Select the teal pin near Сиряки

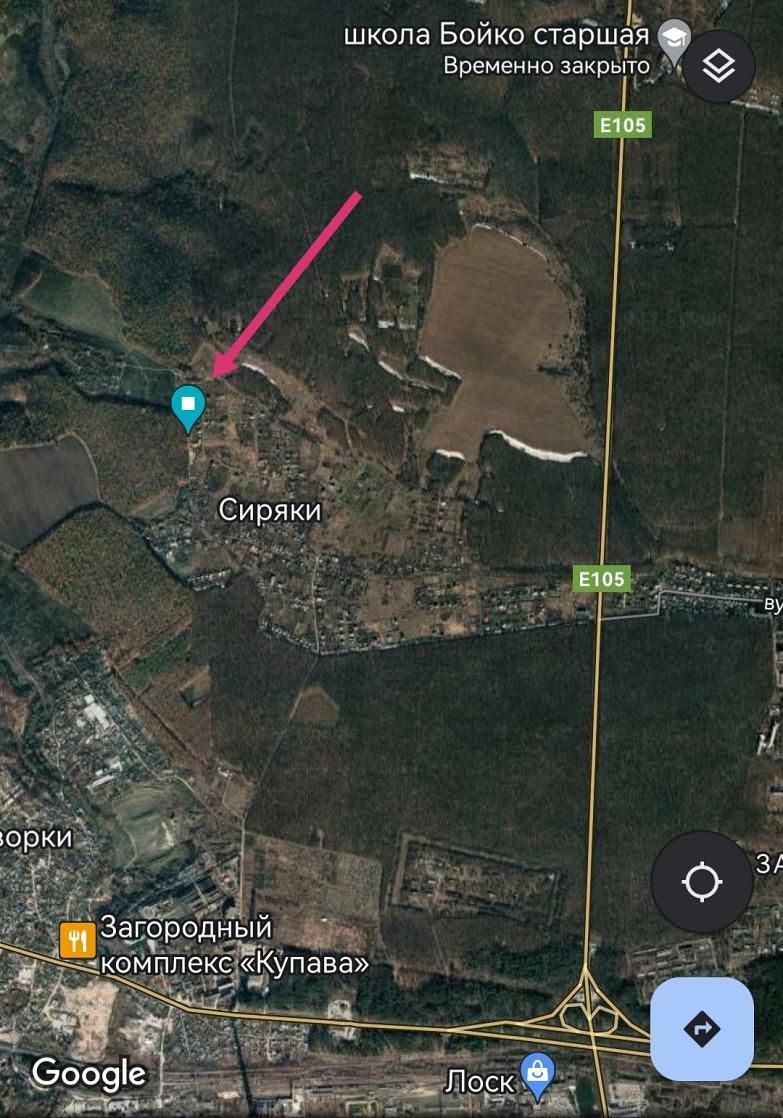pos(188,405)
